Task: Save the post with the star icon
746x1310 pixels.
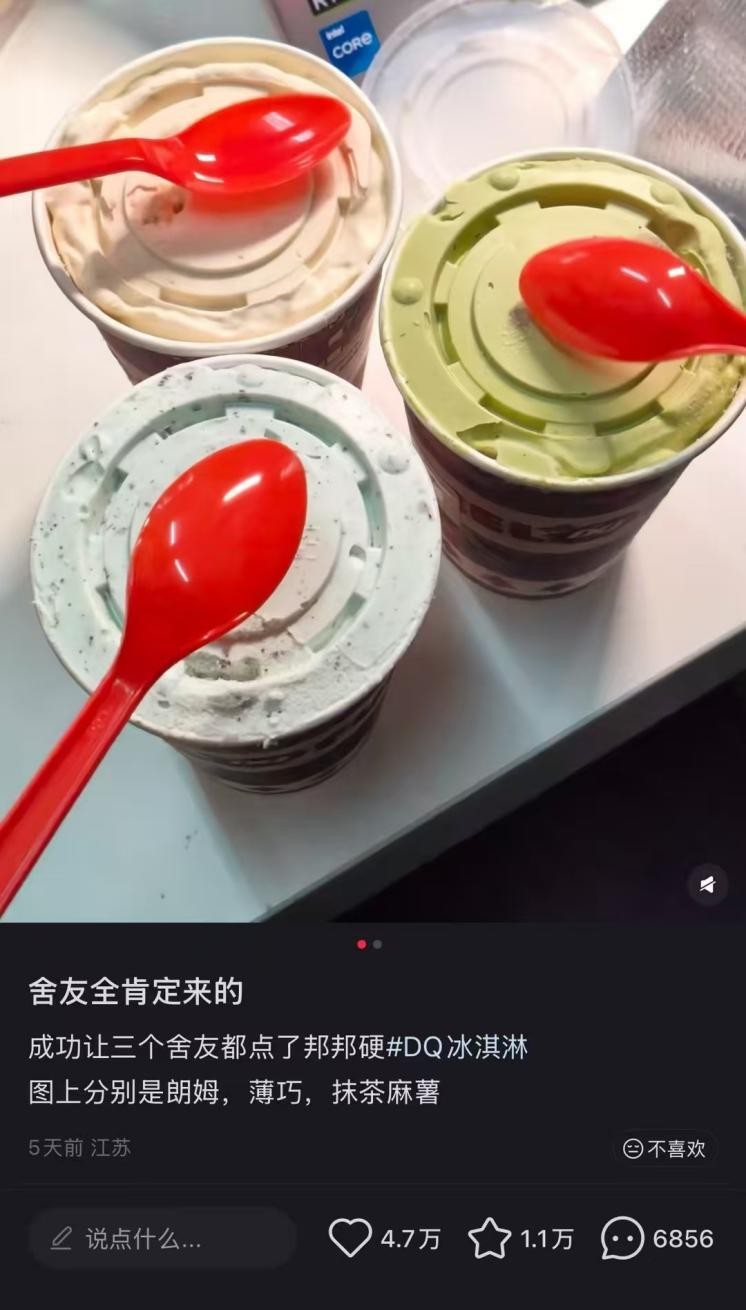Action: tap(489, 1238)
